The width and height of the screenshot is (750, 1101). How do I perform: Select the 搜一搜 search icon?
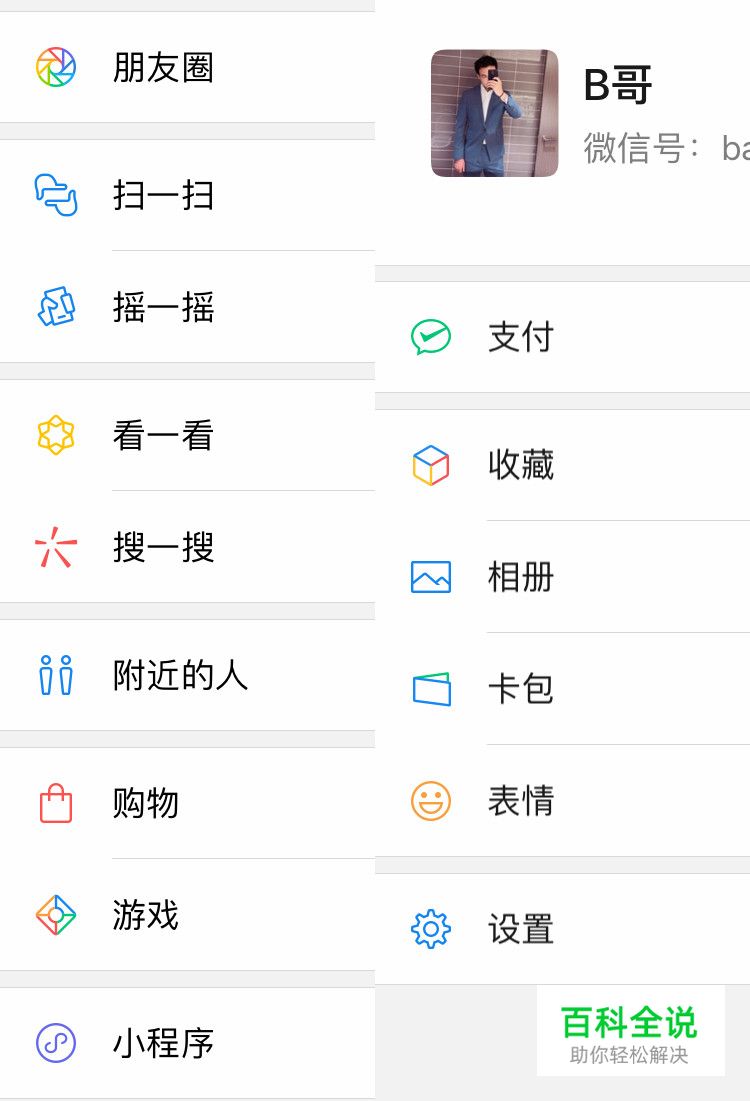pos(57,548)
